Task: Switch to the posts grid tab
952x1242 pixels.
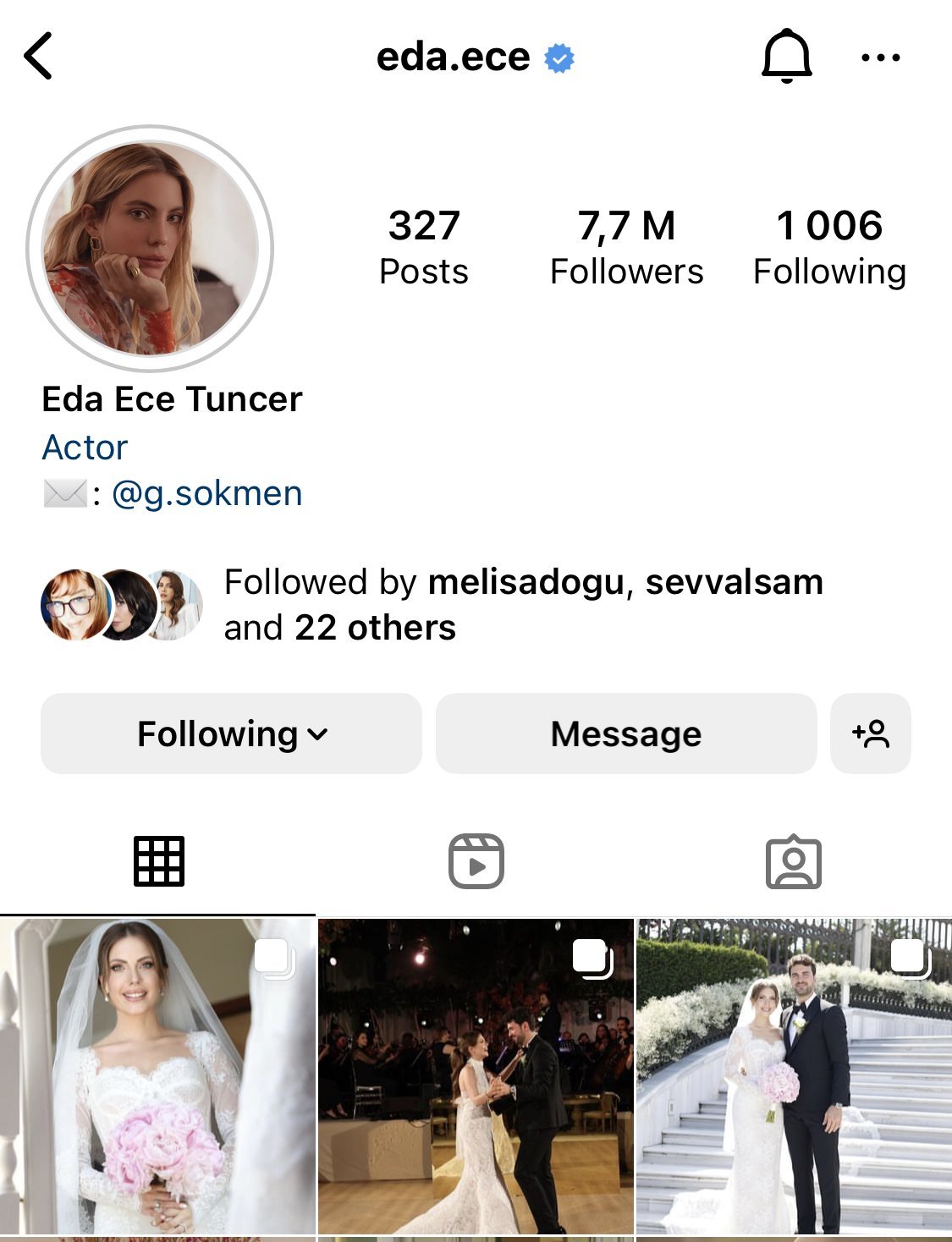Action: pyautogui.click(x=158, y=861)
